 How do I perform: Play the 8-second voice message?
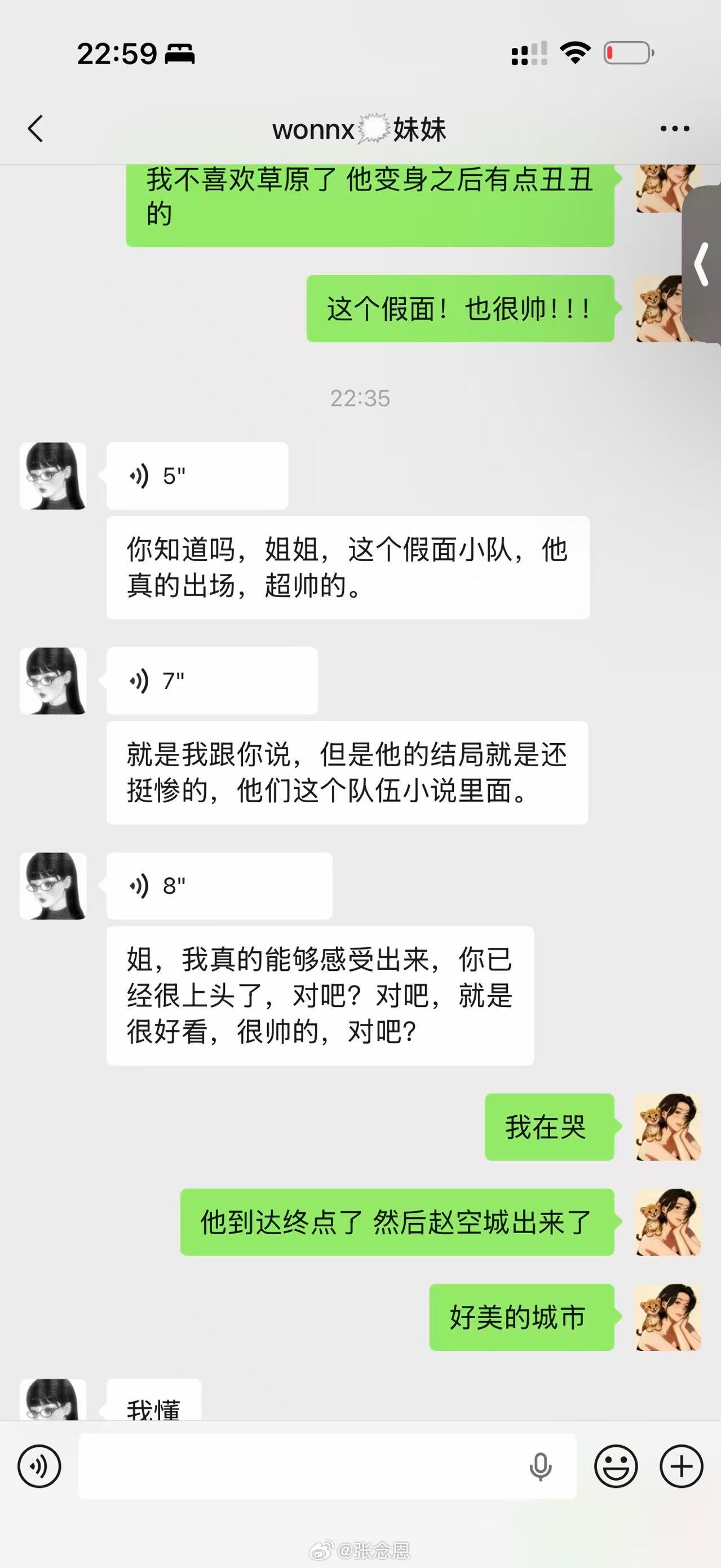pos(219,886)
